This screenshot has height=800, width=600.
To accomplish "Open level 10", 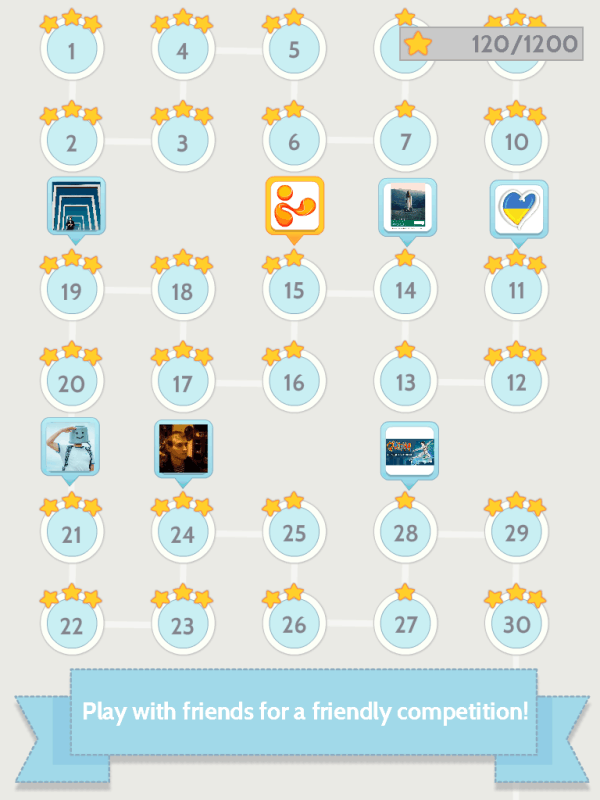I will pyautogui.click(x=516, y=142).
